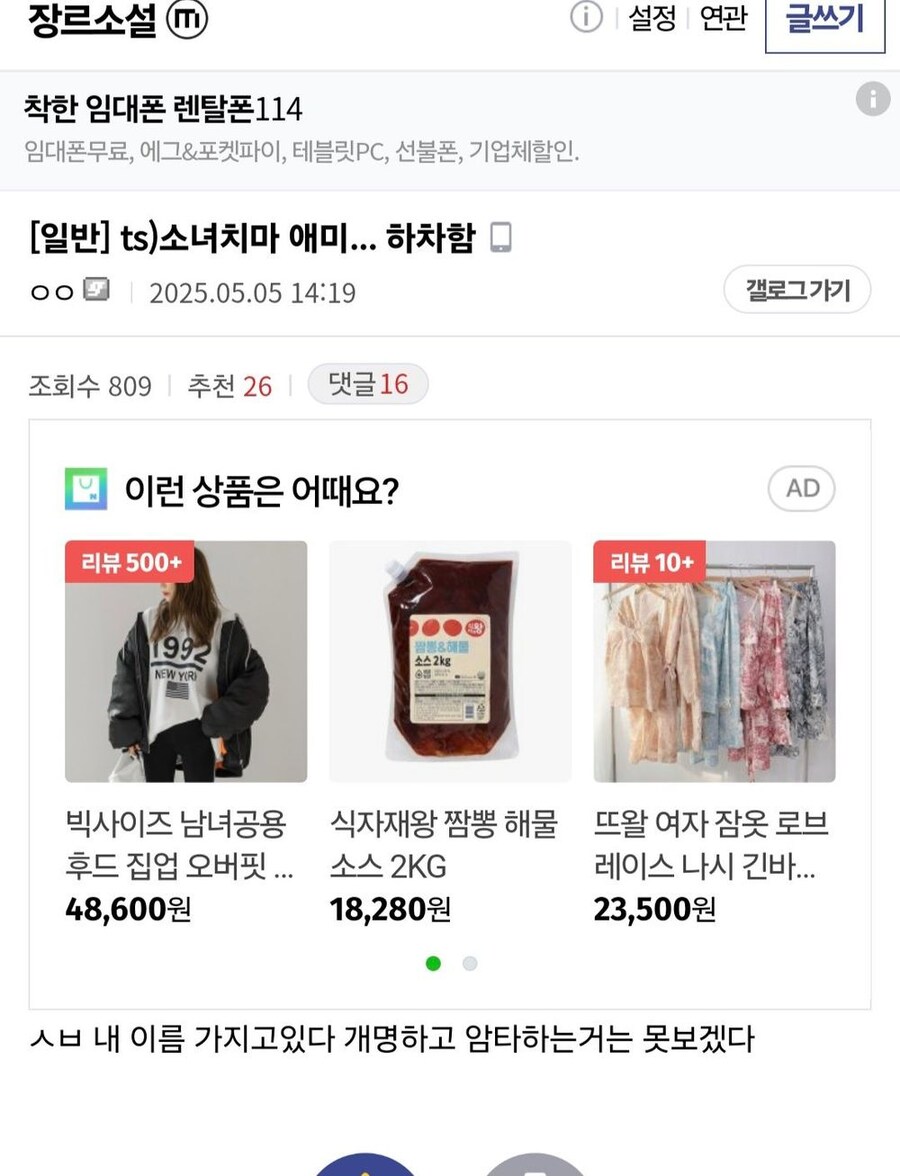Tap the 글쓰기 write post button
This screenshot has height=1176, width=900.
(x=824, y=20)
